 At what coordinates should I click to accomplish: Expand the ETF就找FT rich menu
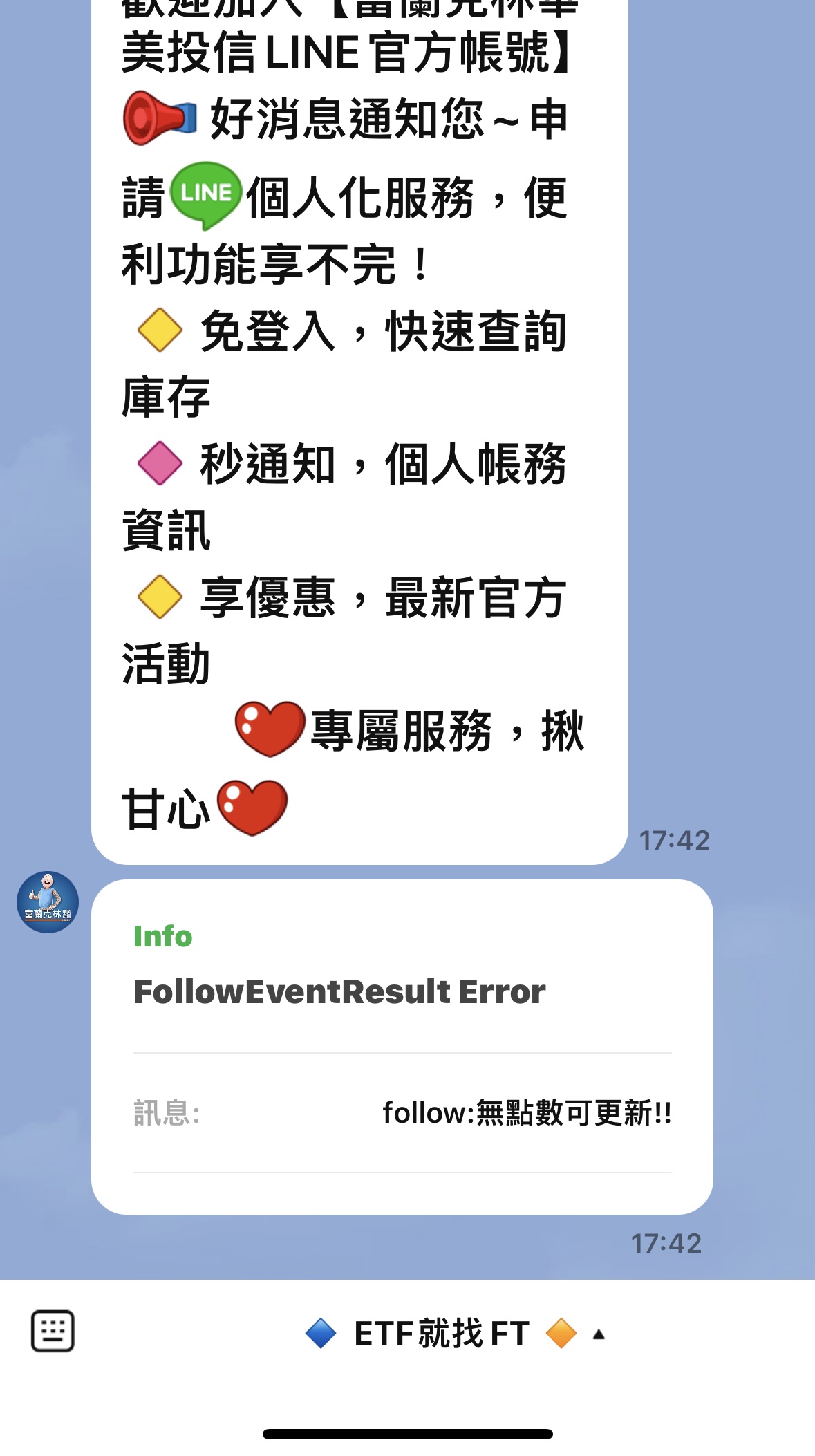[x=453, y=1333]
